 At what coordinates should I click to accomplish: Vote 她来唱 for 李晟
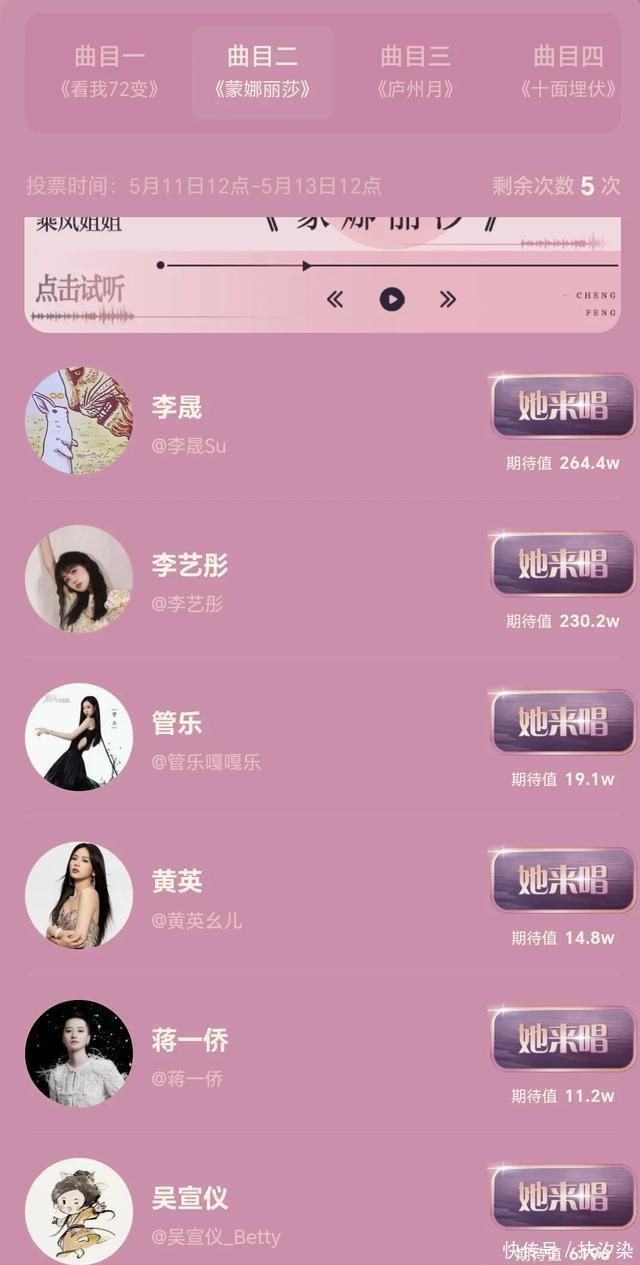[563, 406]
